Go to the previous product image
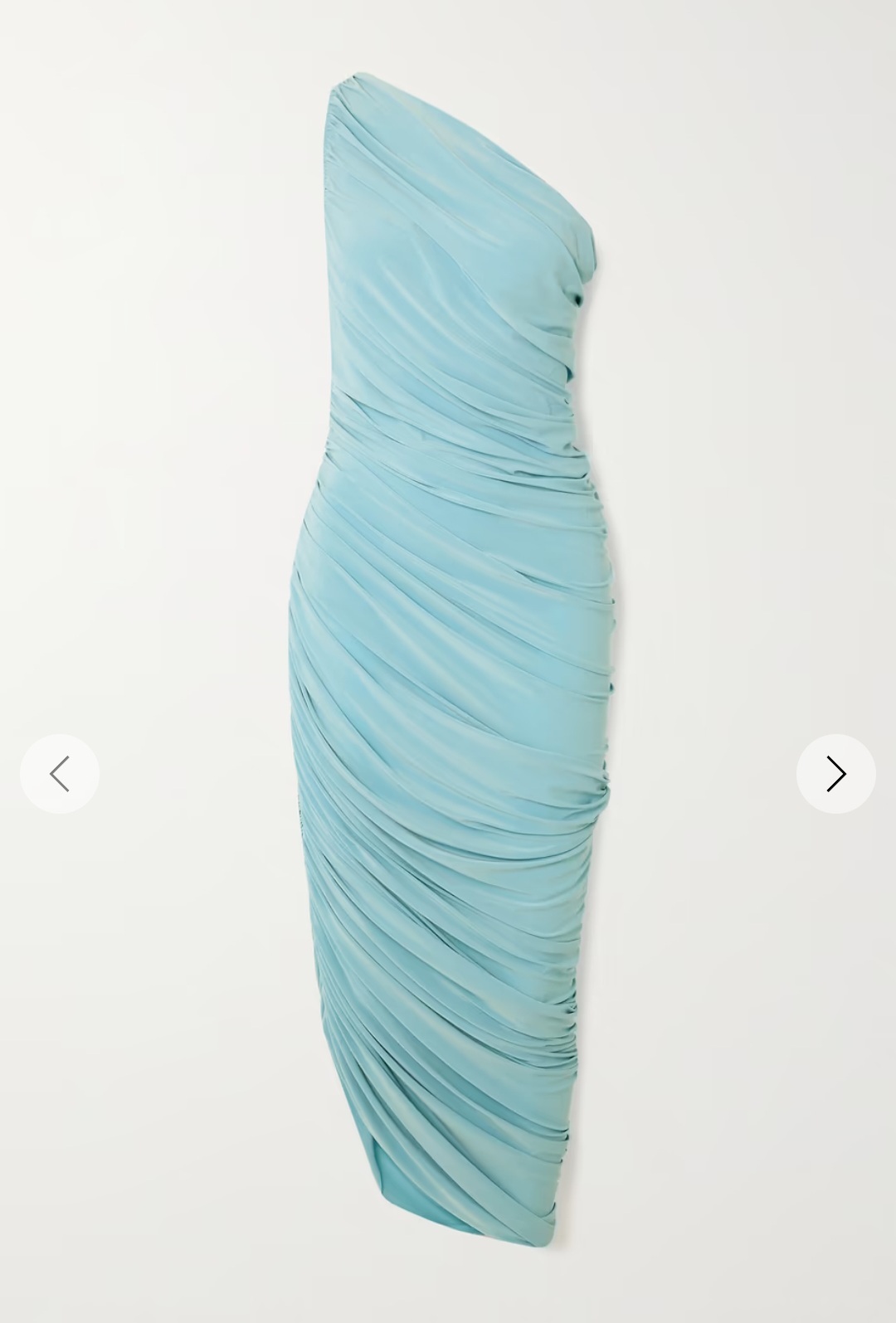 tap(60, 774)
